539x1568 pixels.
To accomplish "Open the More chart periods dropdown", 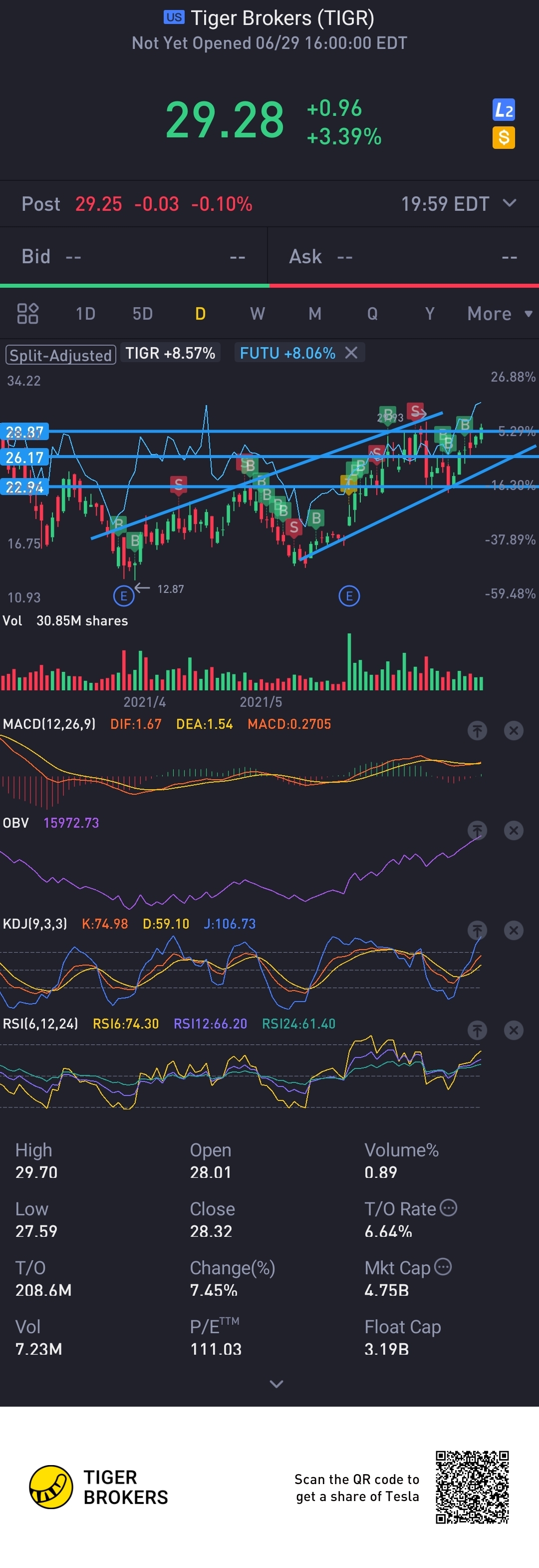I will pyautogui.click(x=499, y=314).
